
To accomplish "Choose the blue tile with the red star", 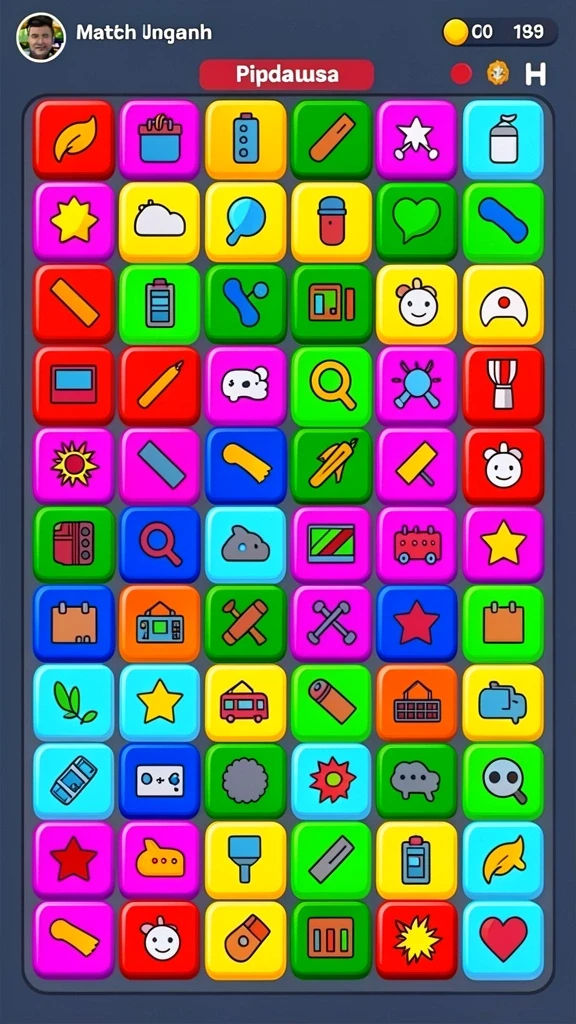I will [x=417, y=624].
